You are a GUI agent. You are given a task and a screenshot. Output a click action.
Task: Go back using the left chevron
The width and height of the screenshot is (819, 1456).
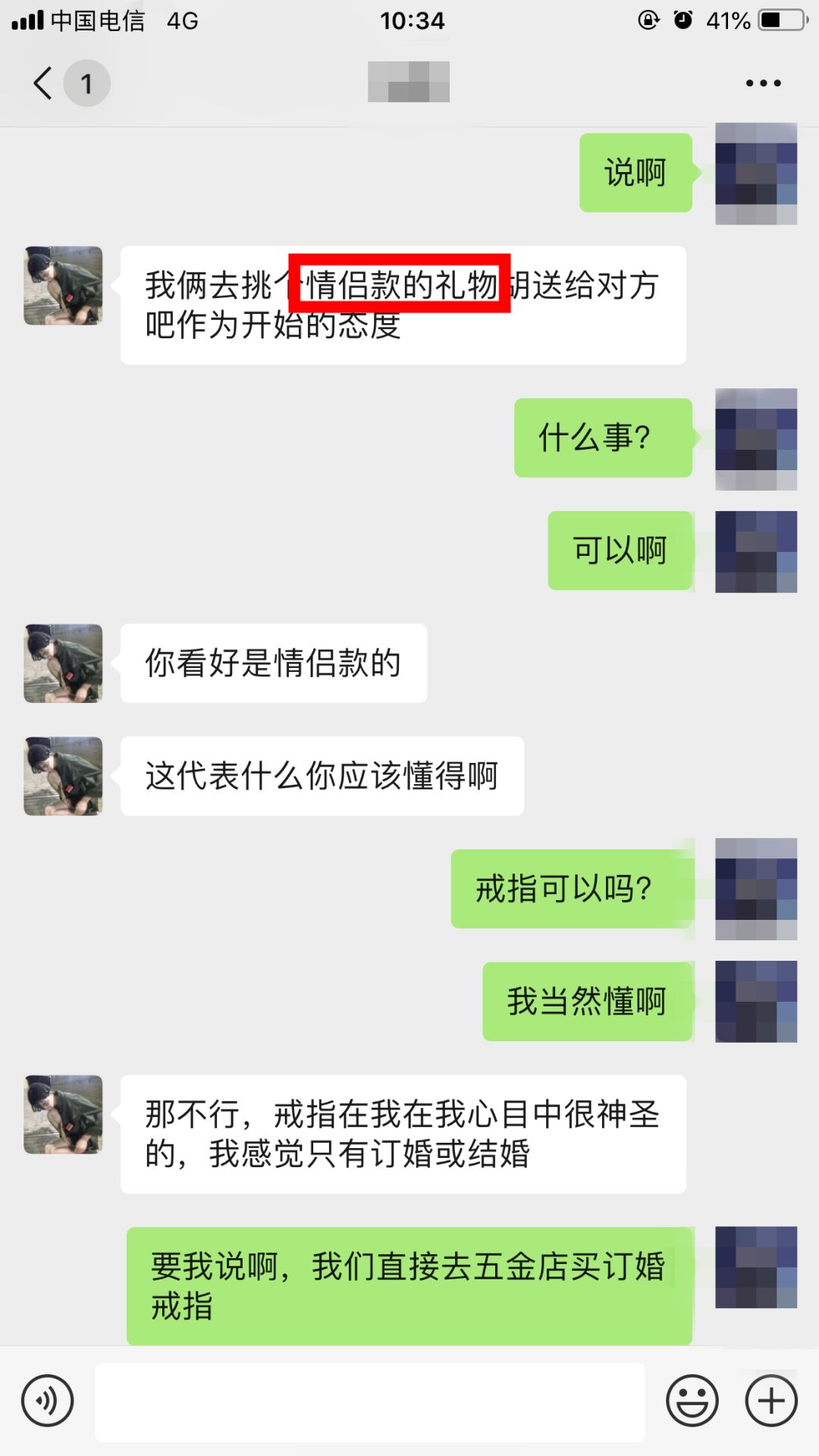[x=42, y=83]
